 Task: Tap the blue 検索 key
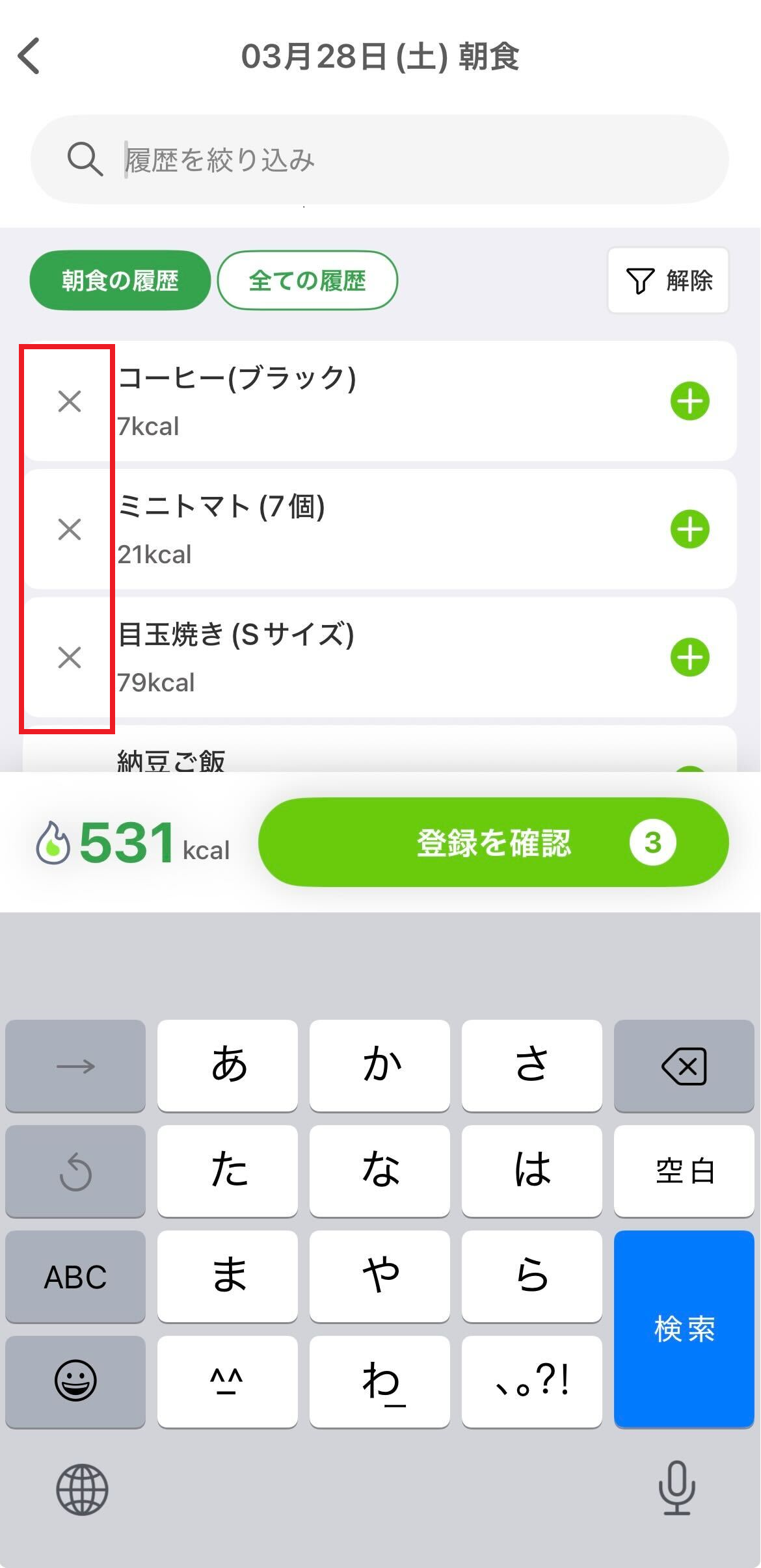[684, 1329]
